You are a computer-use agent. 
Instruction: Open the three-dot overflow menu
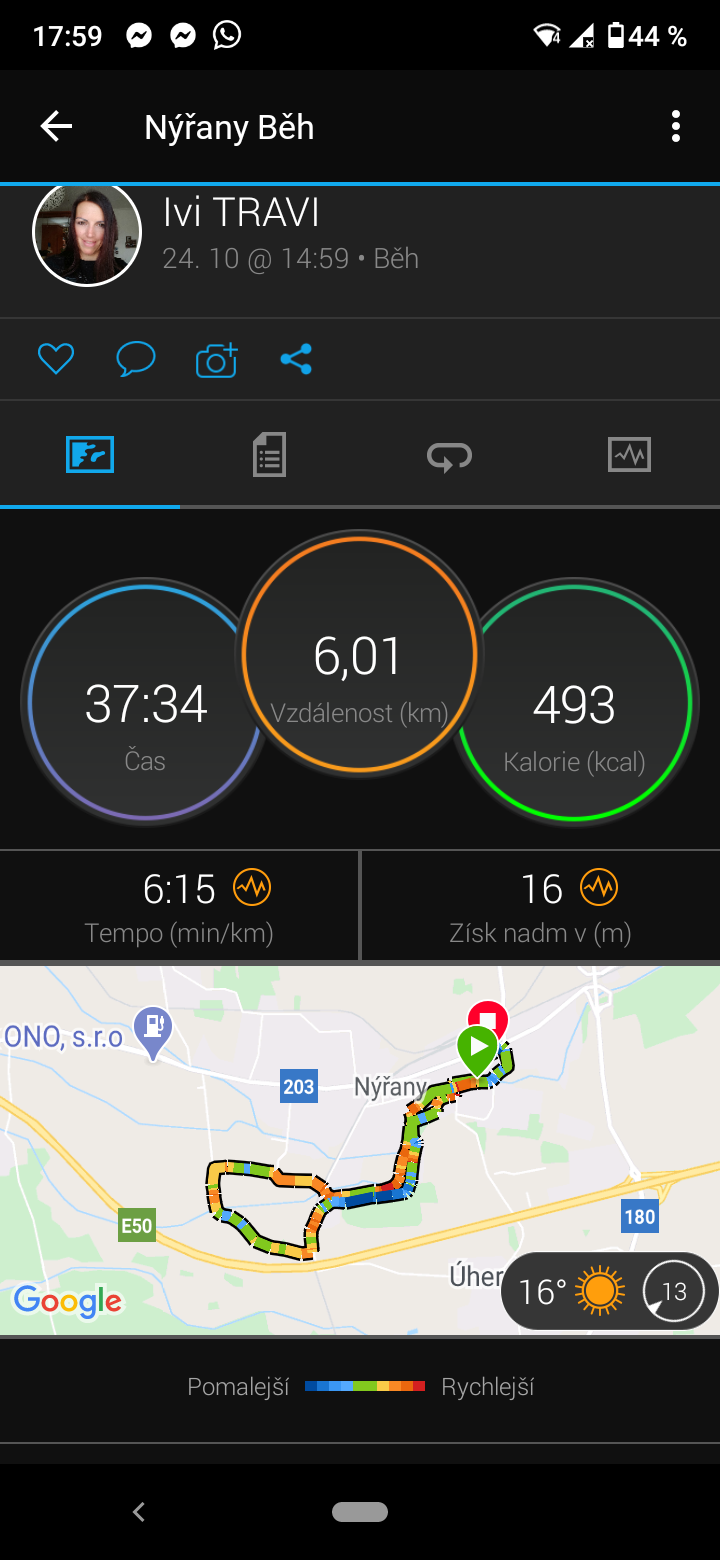tap(676, 126)
